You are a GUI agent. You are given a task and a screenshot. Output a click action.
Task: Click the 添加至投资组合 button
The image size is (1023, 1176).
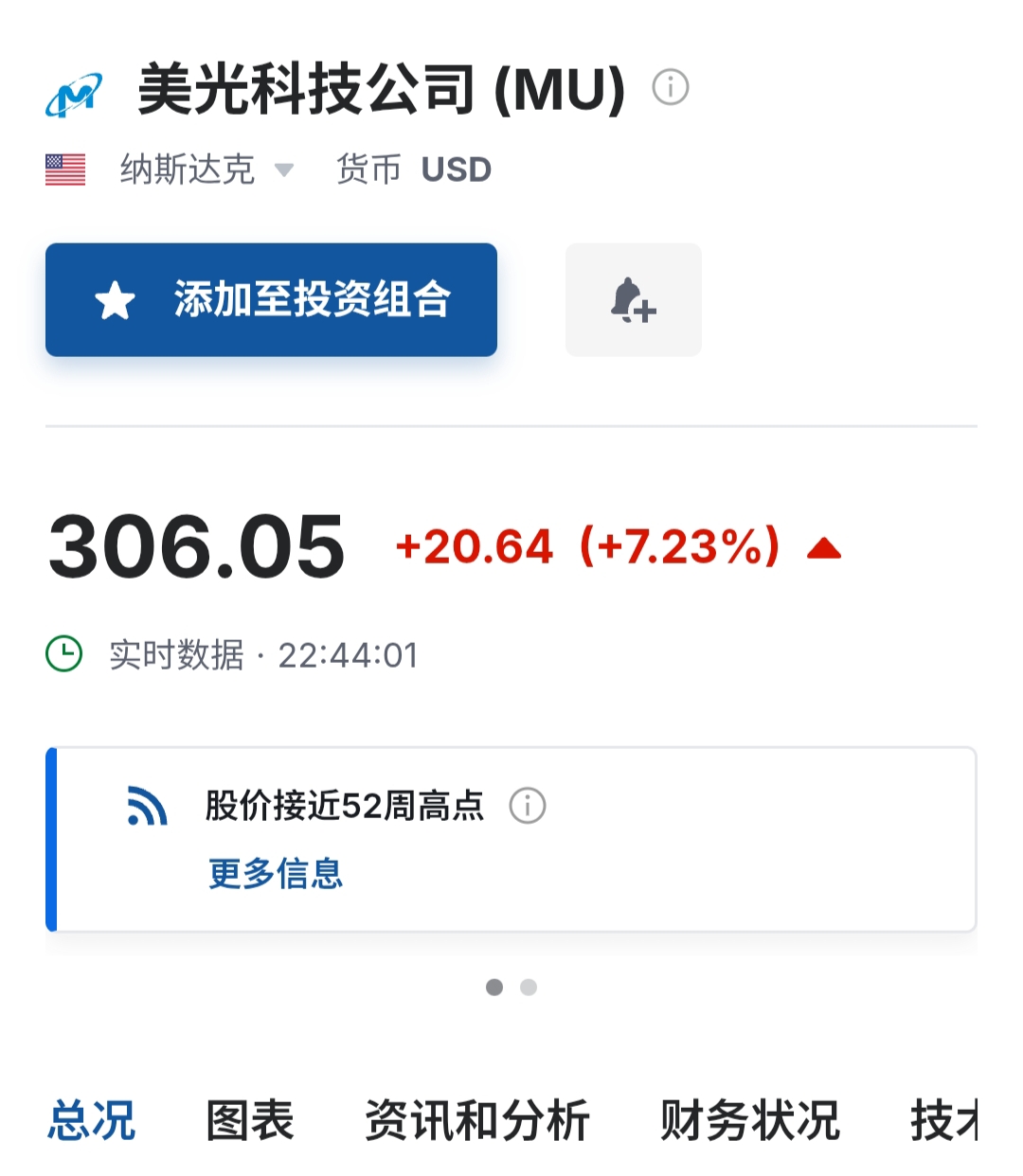tap(270, 300)
